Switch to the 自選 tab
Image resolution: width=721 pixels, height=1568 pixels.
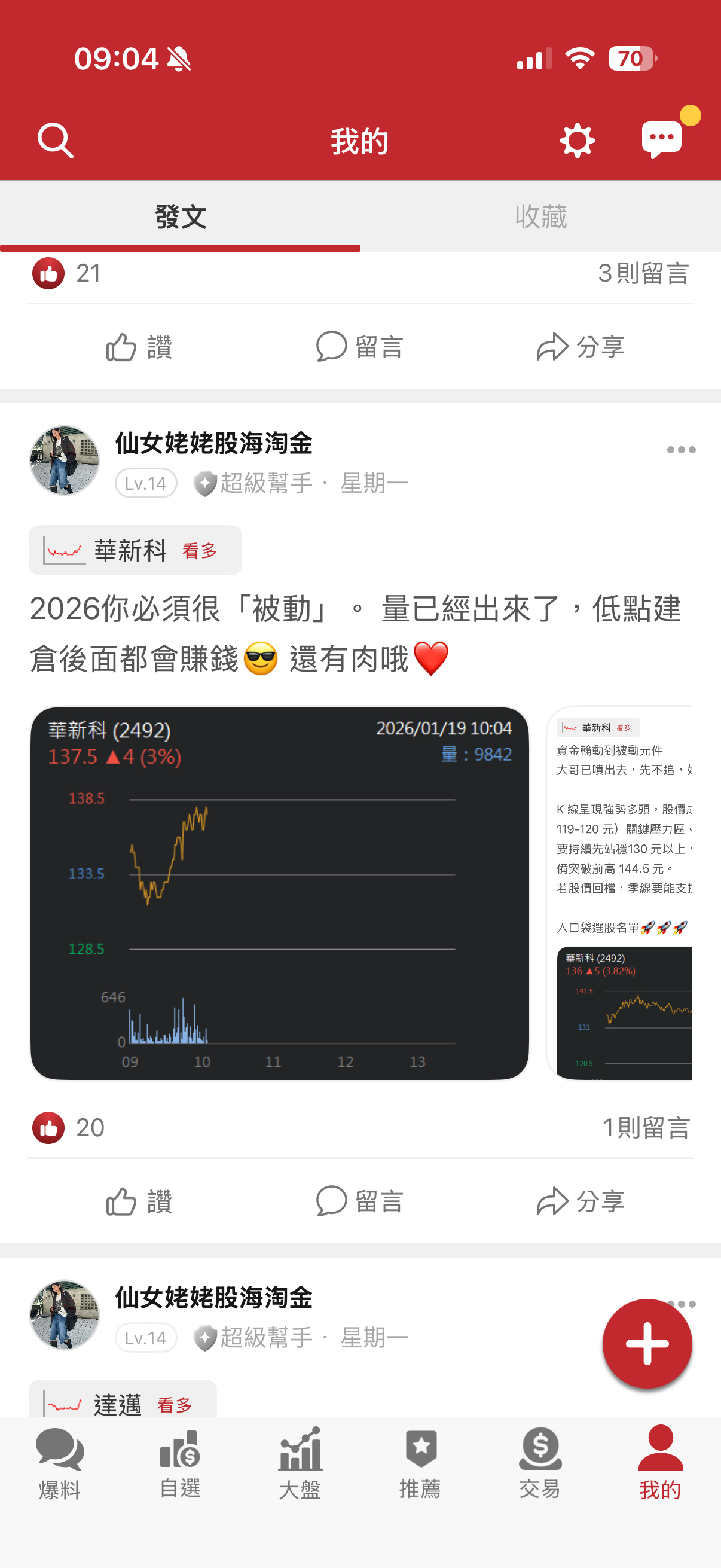tap(180, 1463)
